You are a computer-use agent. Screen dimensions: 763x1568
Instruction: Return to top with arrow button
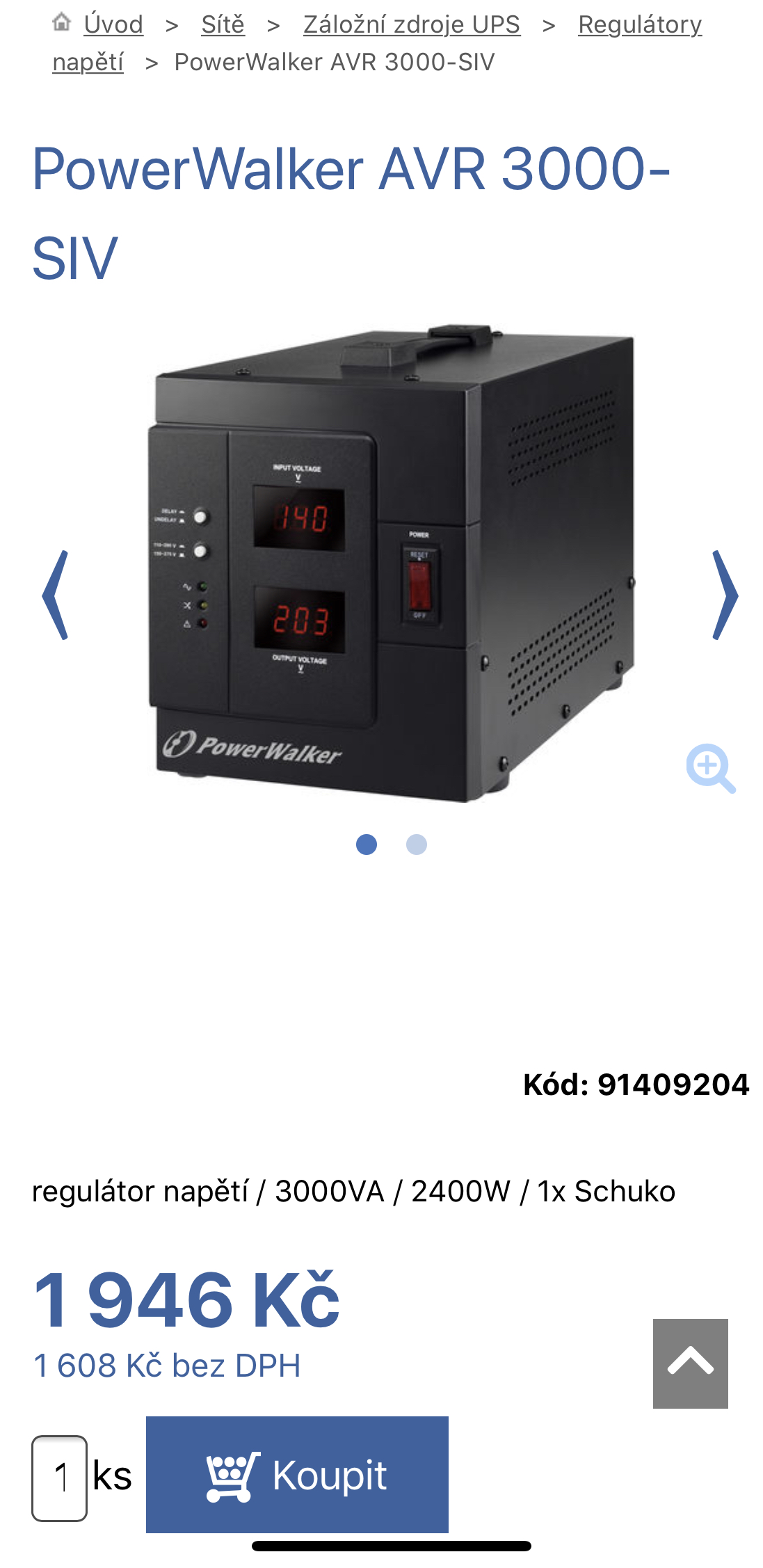tap(690, 1363)
